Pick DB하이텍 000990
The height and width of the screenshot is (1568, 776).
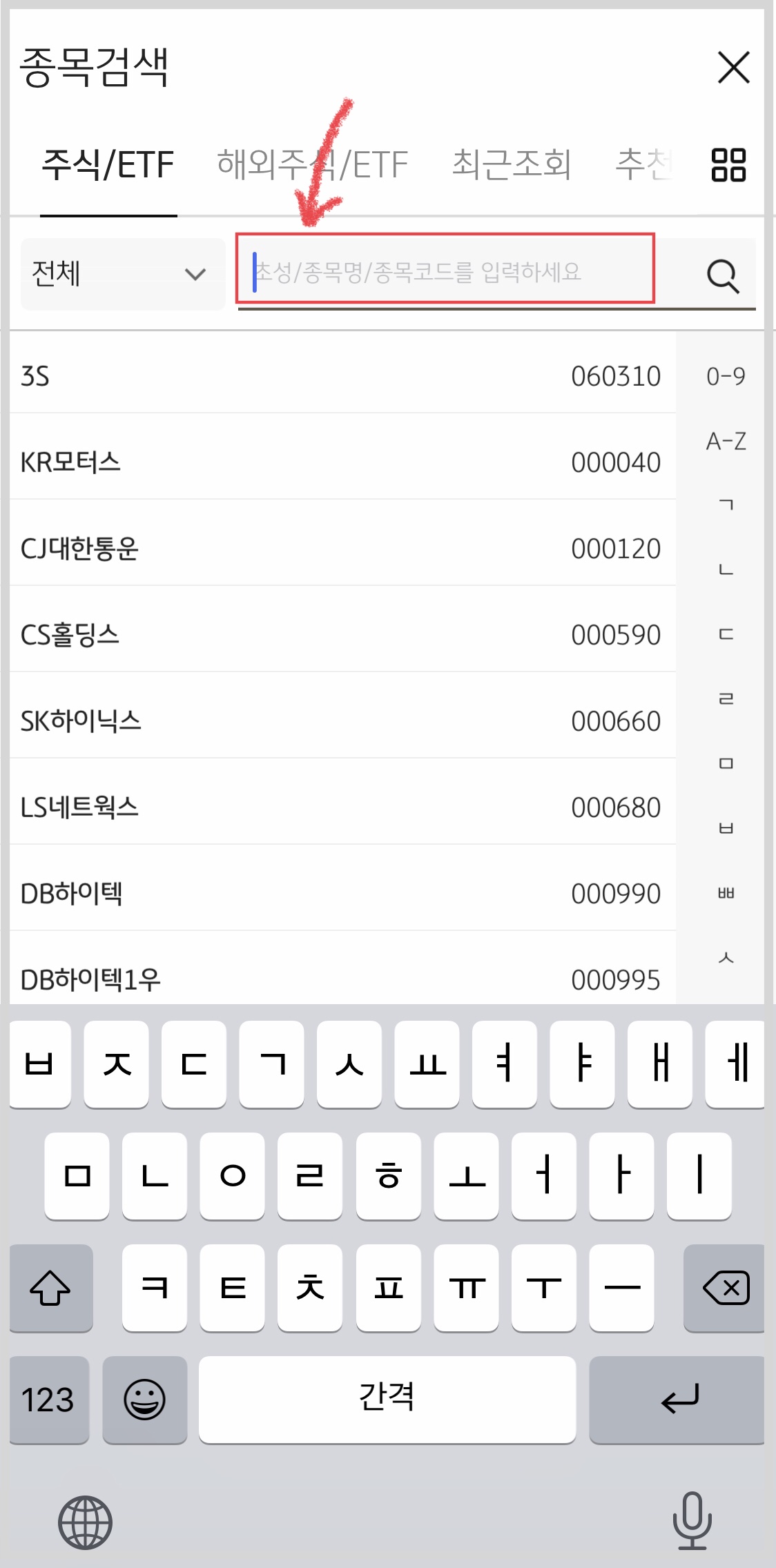coord(342,894)
